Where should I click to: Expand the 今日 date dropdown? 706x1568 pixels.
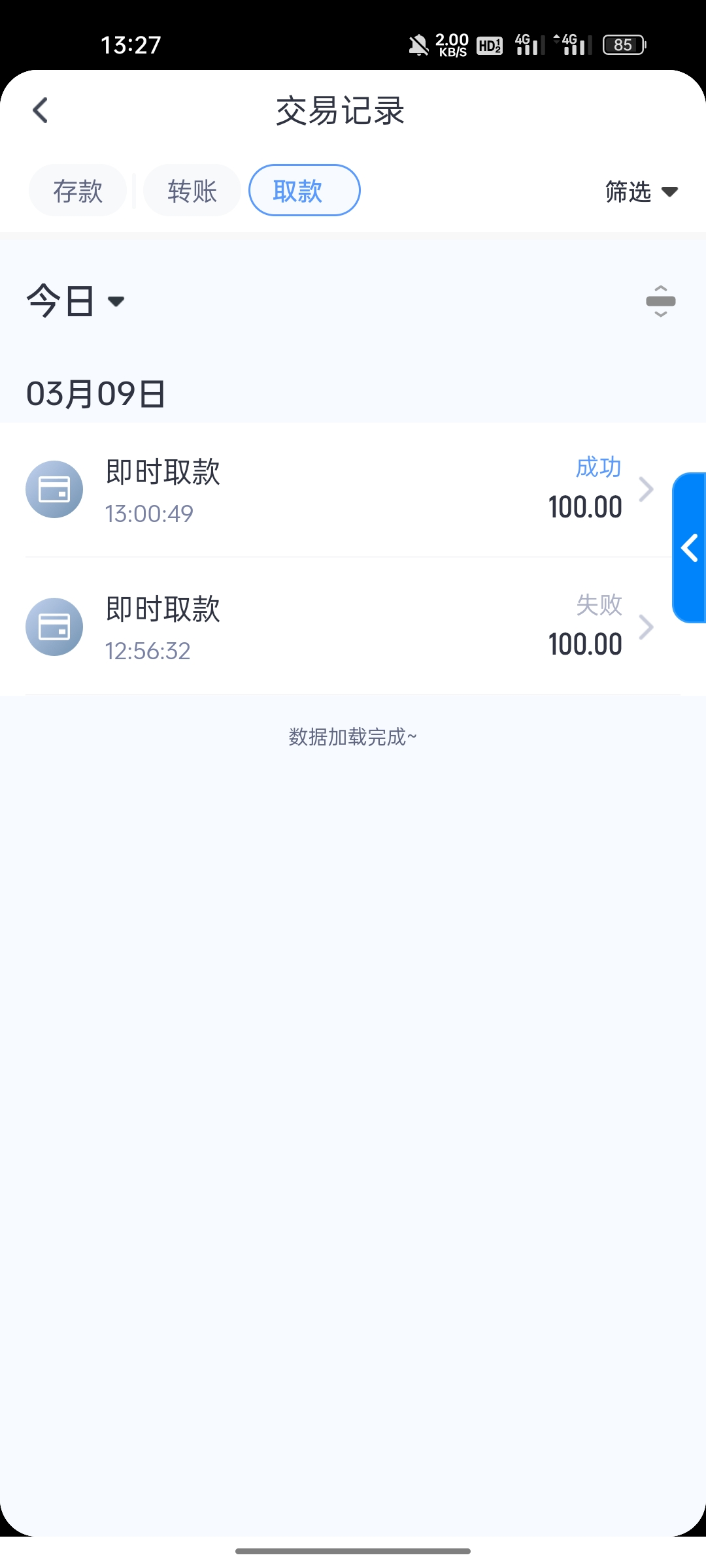coord(75,301)
